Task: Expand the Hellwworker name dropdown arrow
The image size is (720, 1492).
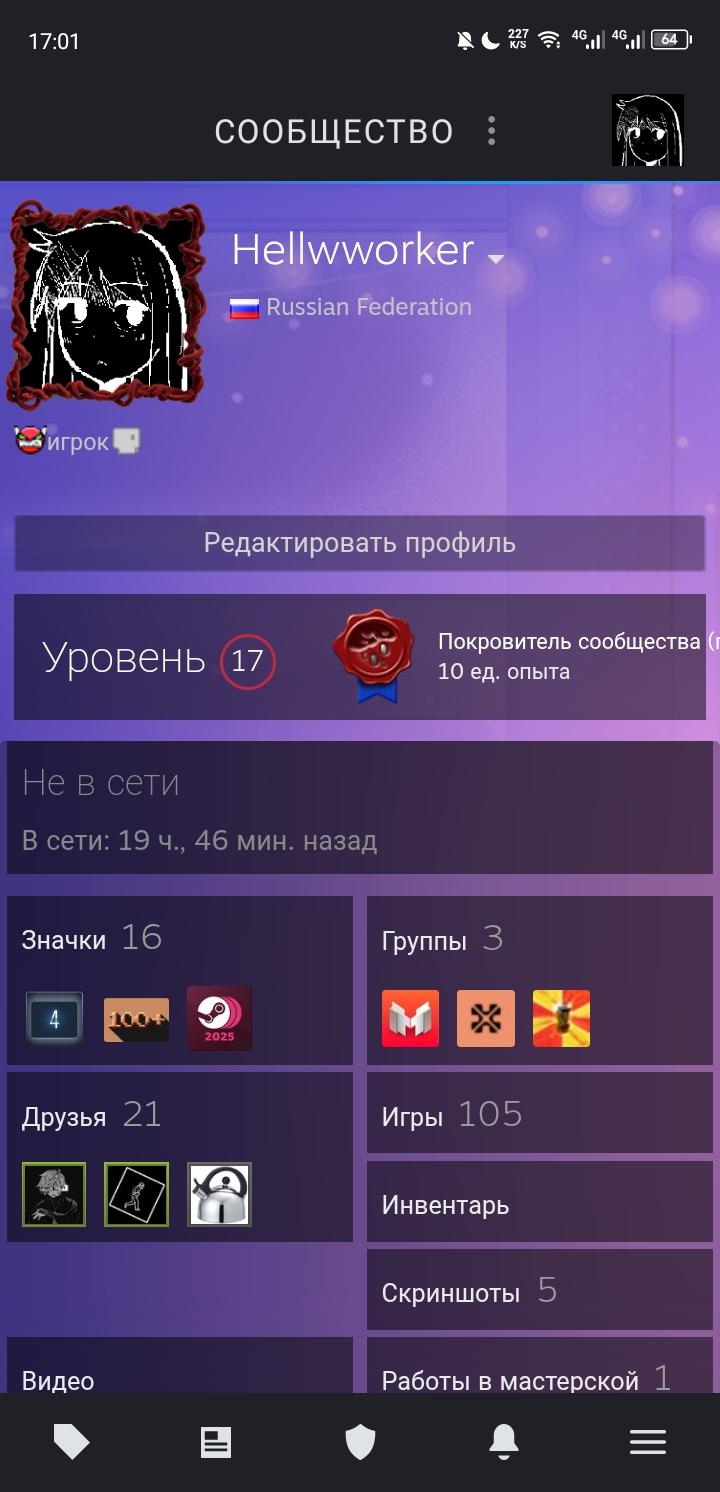Action: [496, 258]
